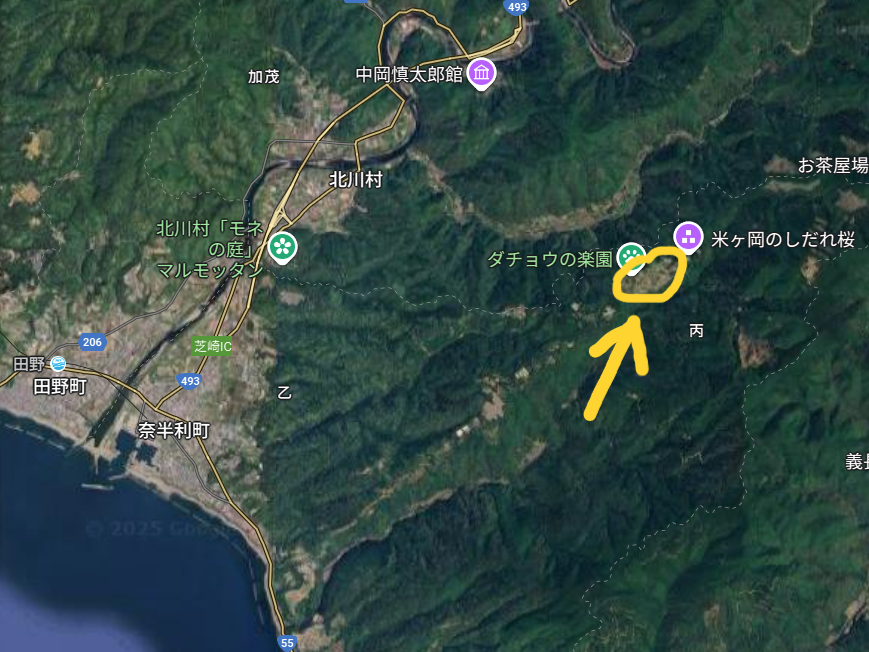Tap the ダチョウの楽園 map marker

630,255
